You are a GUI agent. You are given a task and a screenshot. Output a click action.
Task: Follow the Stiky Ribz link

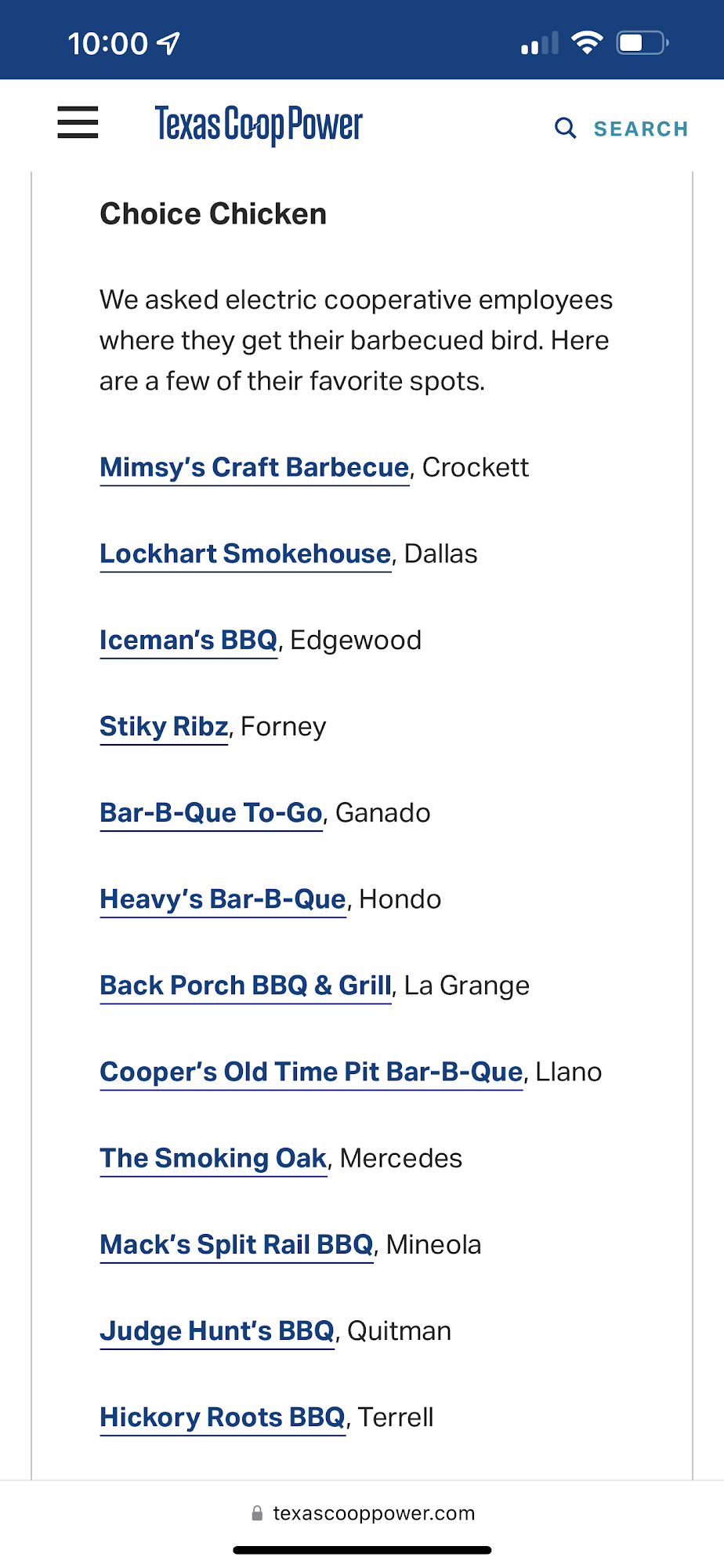(x=164, y=727)
